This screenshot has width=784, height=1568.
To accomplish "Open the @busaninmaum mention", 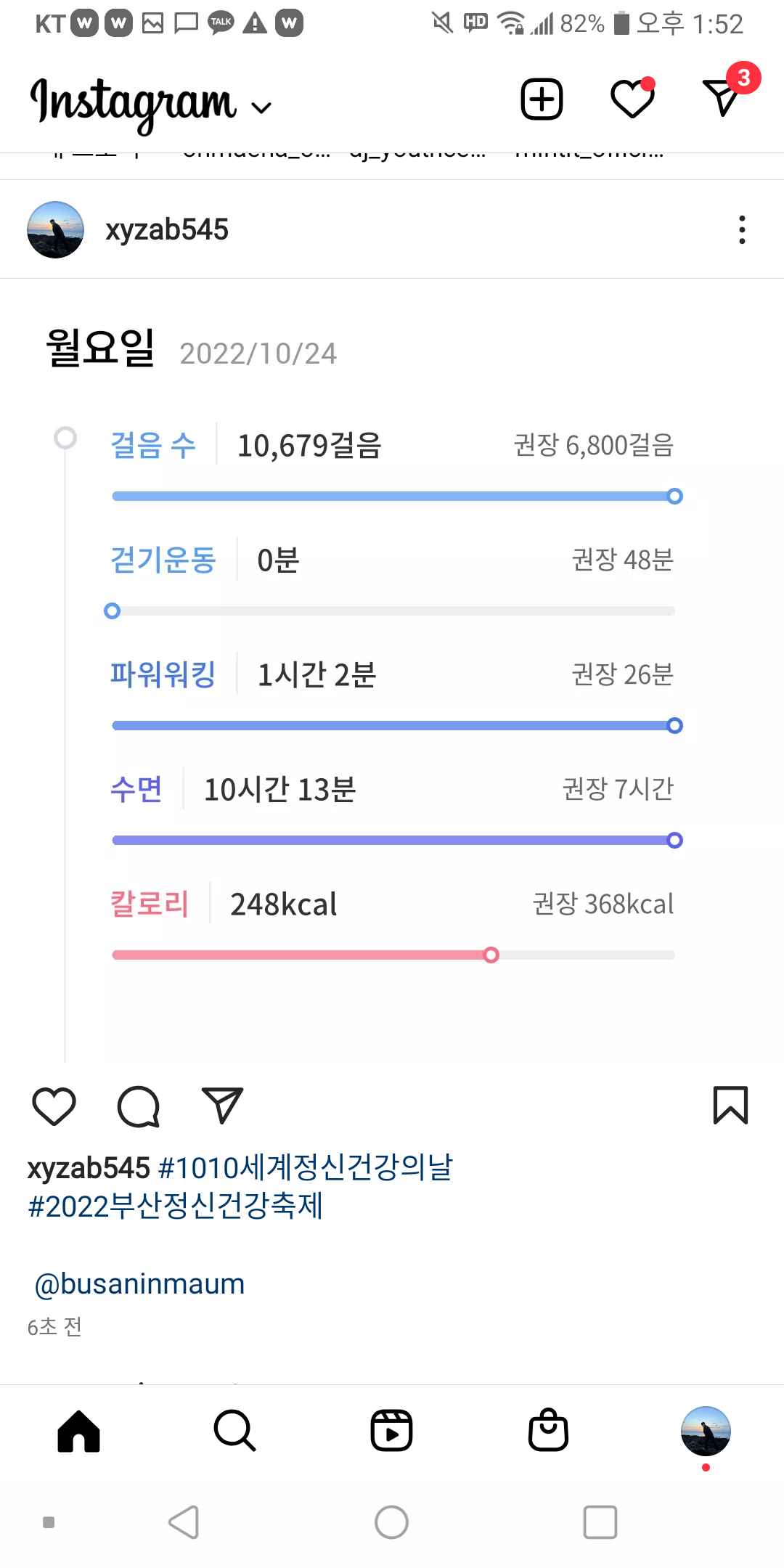I will tap(139, 1283).
